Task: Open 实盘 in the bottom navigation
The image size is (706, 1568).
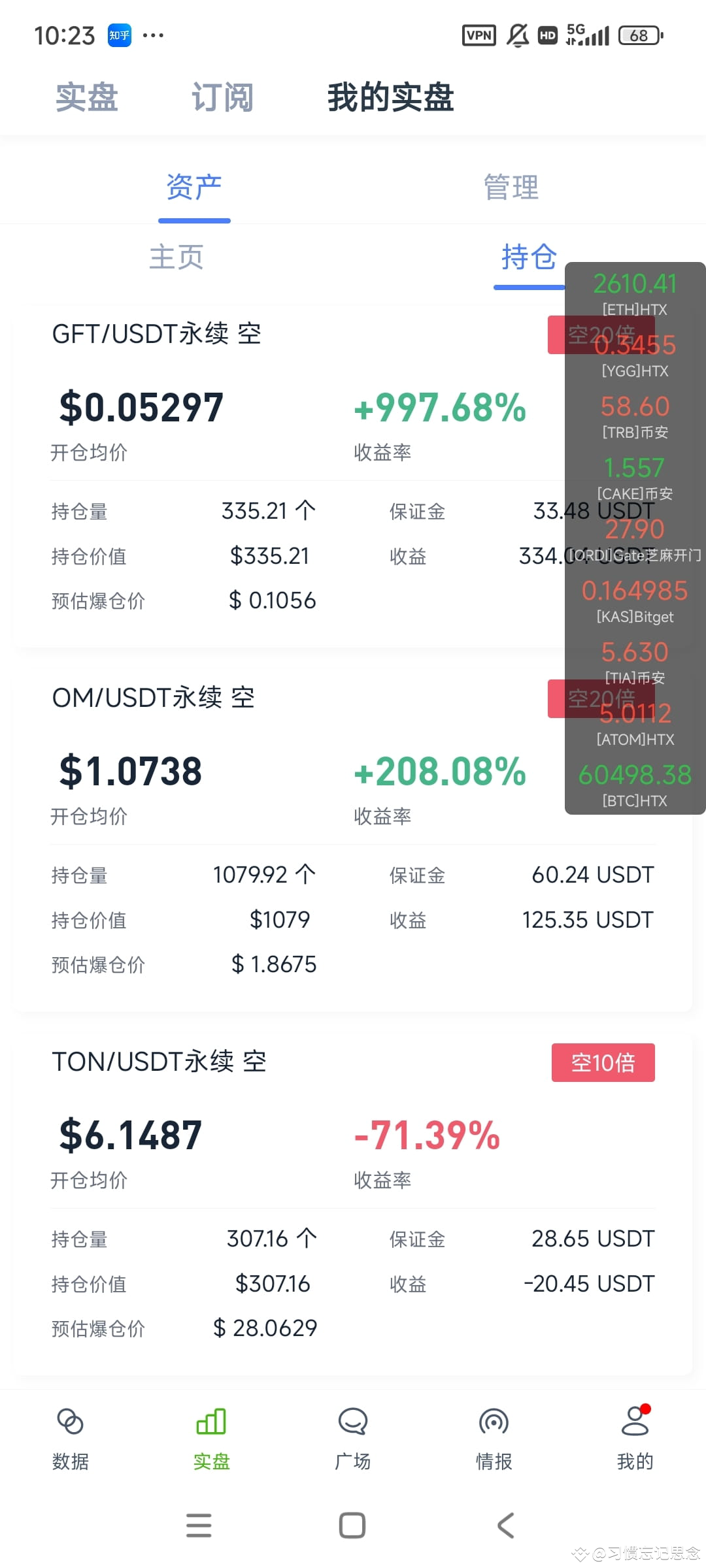Action: point(212,1439)
